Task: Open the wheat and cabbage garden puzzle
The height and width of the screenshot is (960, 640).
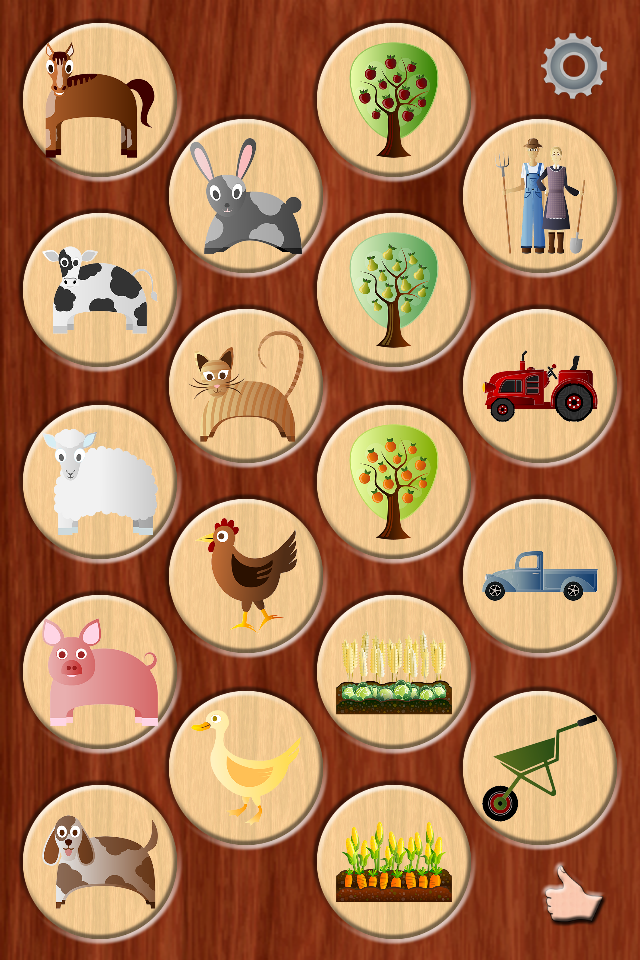Action: point(393,671)
